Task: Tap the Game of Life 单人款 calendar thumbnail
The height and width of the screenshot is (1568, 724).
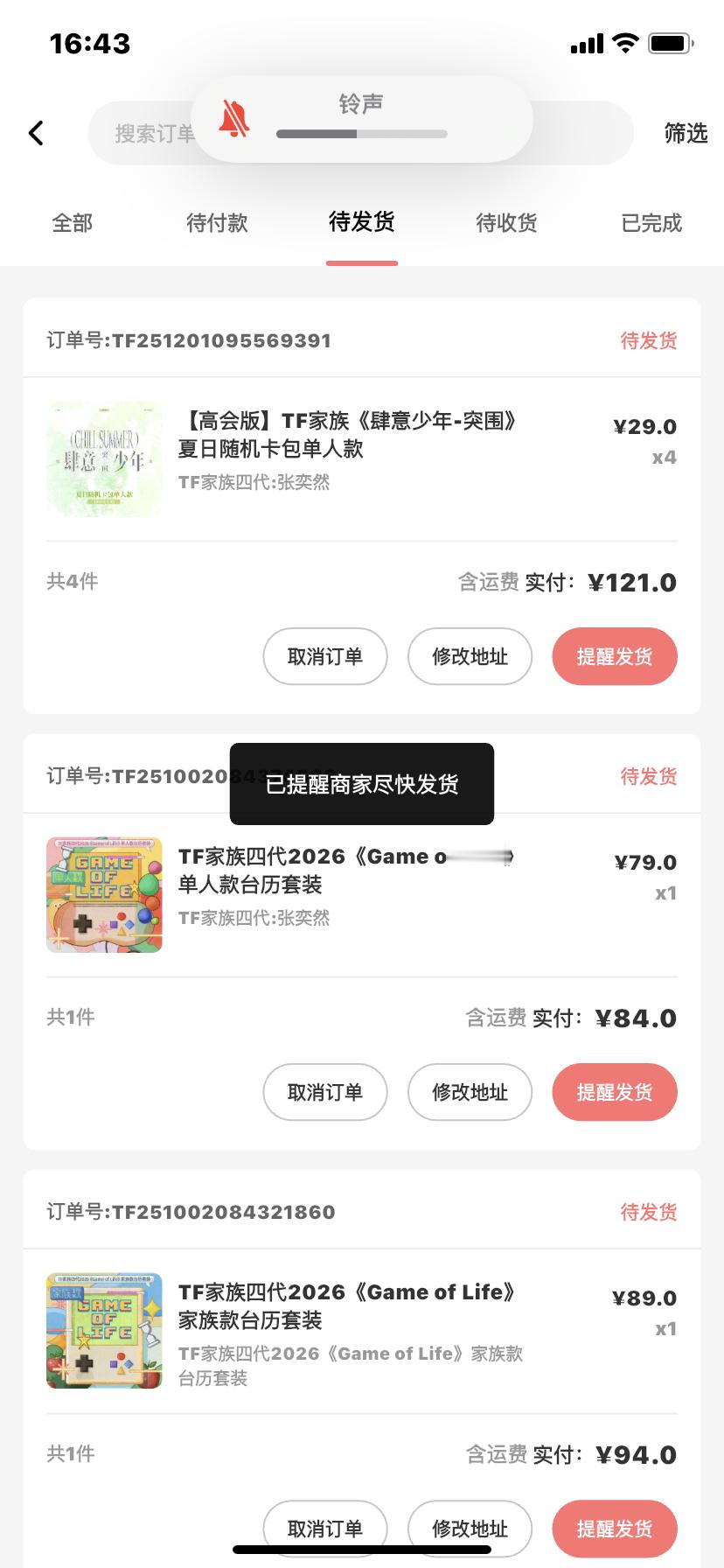Action: pos(104,894)
